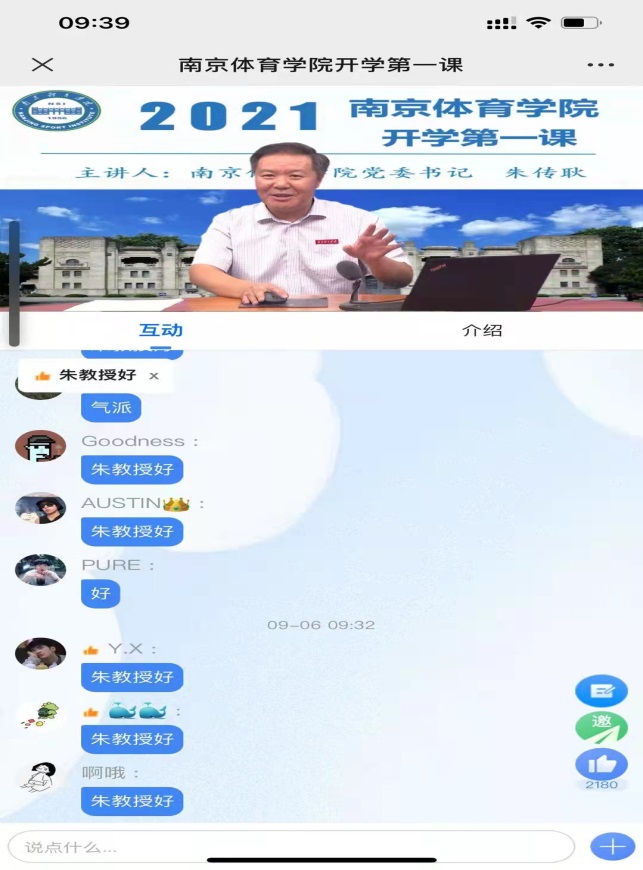Image resolution: width=643 pixels, height=870 pixels.
Task: Open the three-dot overflow menu
Action: tap(600, 65)
